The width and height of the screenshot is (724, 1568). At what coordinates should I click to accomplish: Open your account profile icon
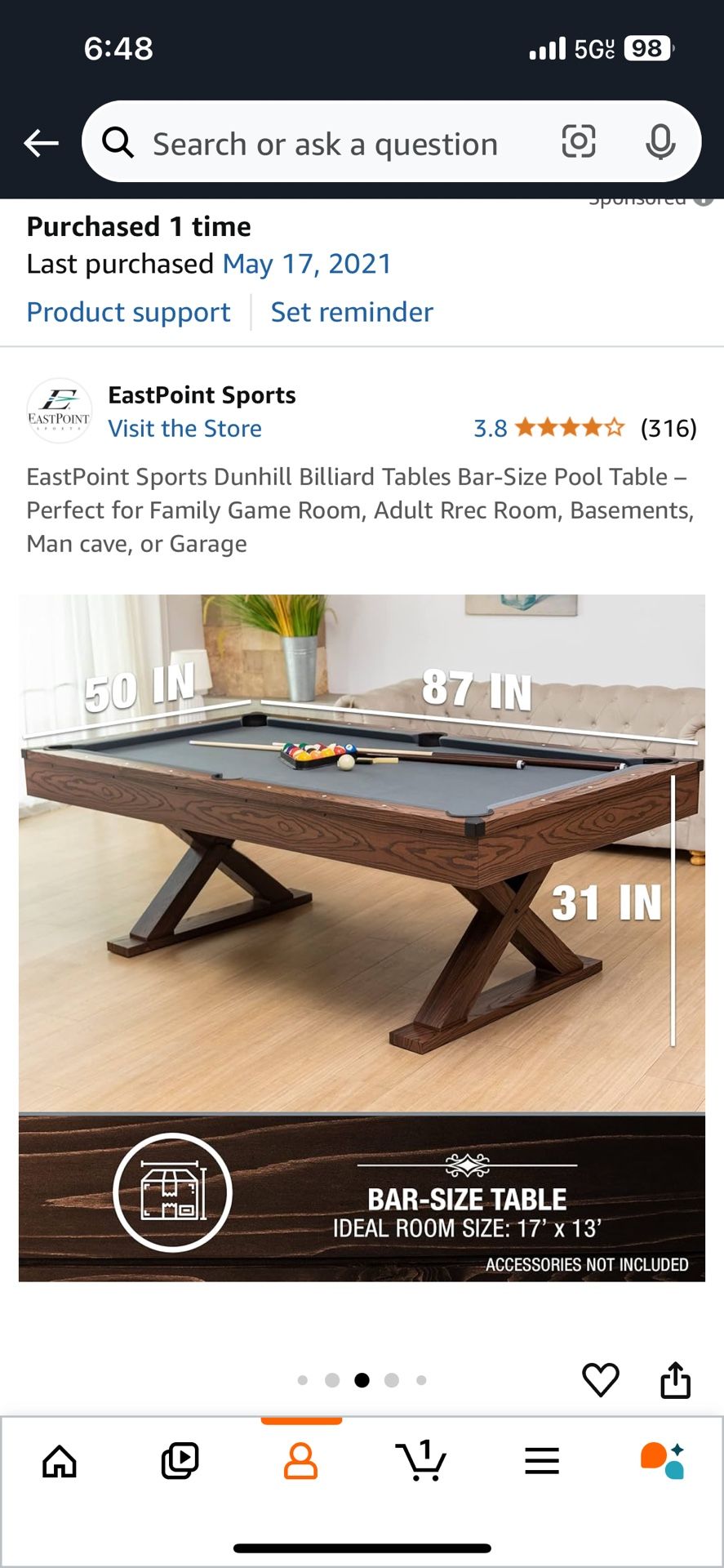click(301, 1462)
